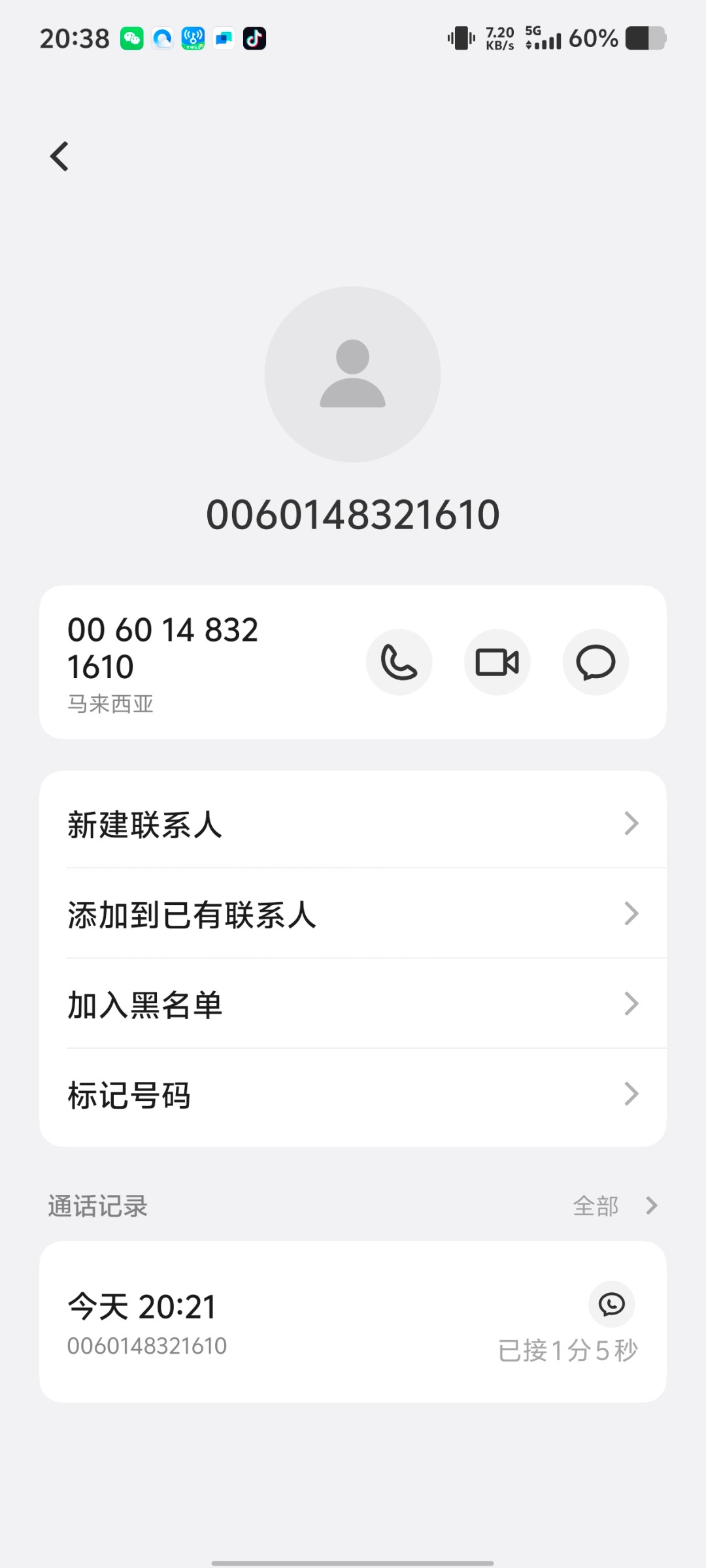This screenshot has width=706, height=1568.
Task: Open the call record from 今天 20:21
Action: 353,1322
